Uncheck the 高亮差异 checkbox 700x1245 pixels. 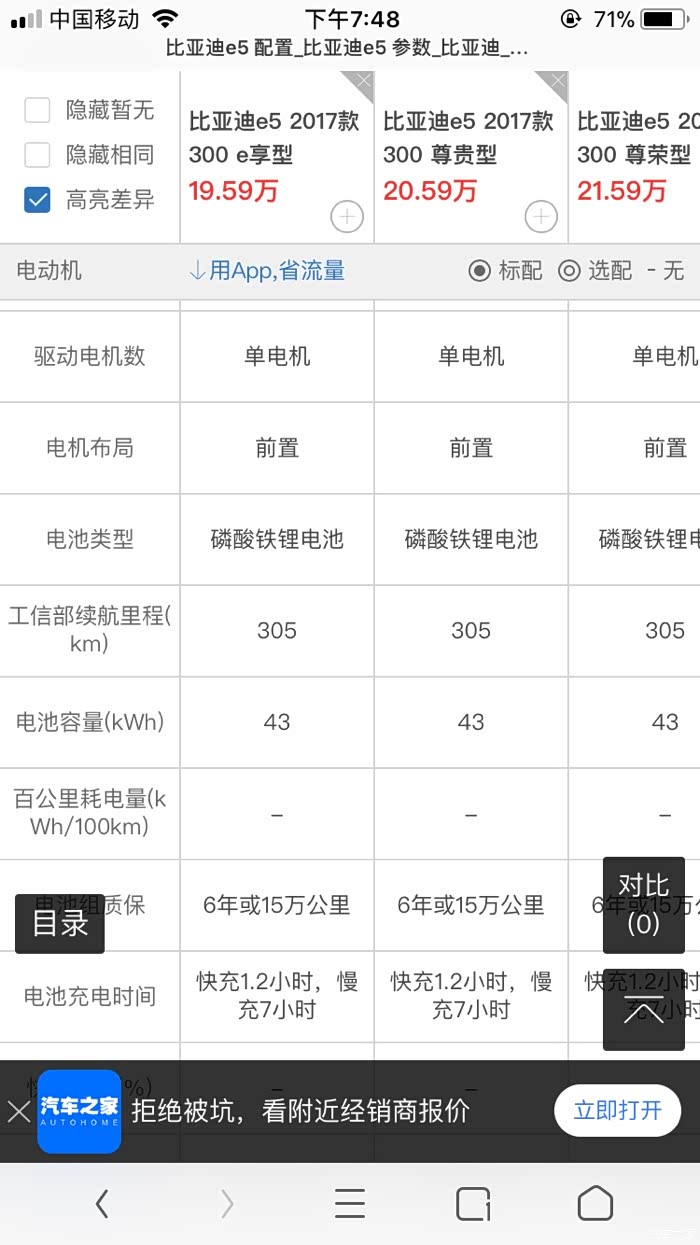click(x=37, y=200)
